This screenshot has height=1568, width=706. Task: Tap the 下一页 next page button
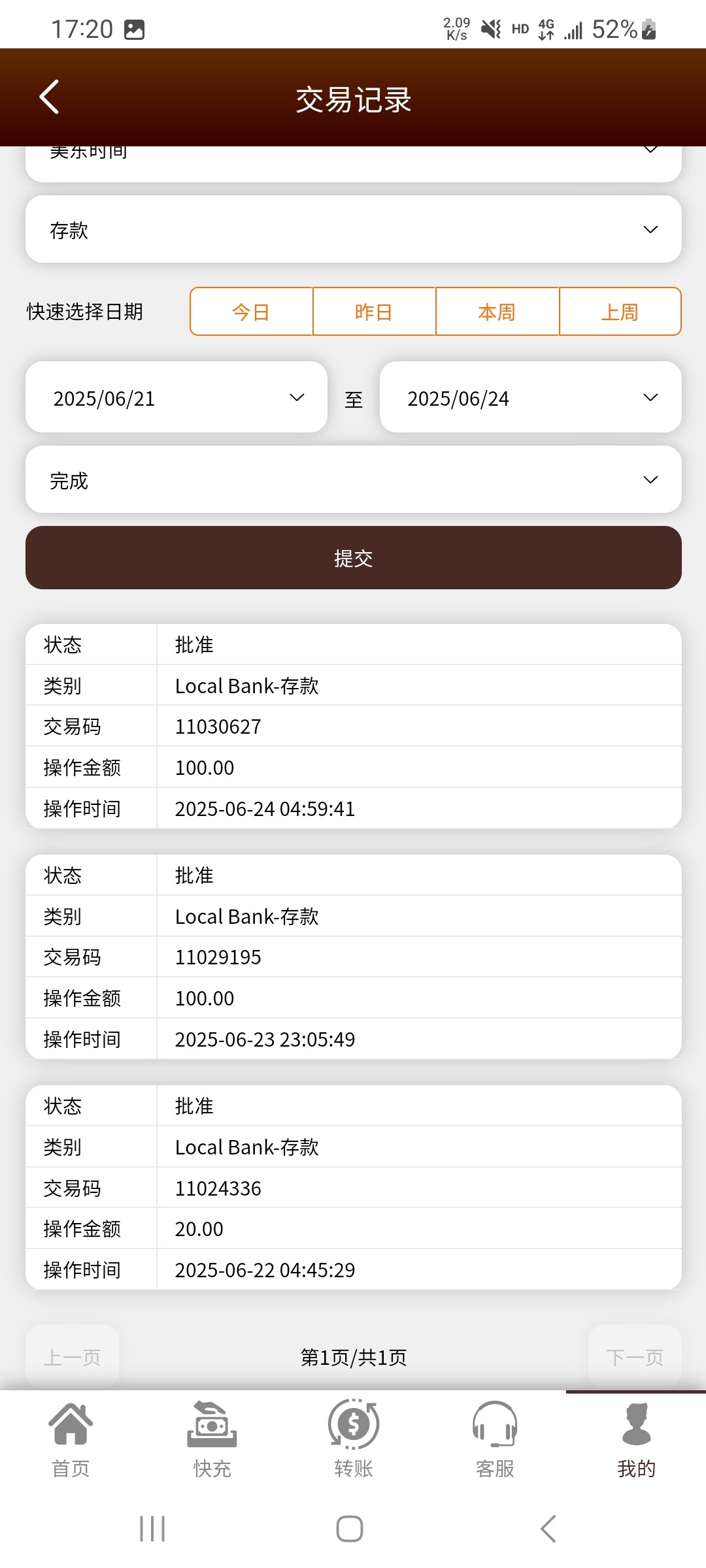(x=634, y=1356)
